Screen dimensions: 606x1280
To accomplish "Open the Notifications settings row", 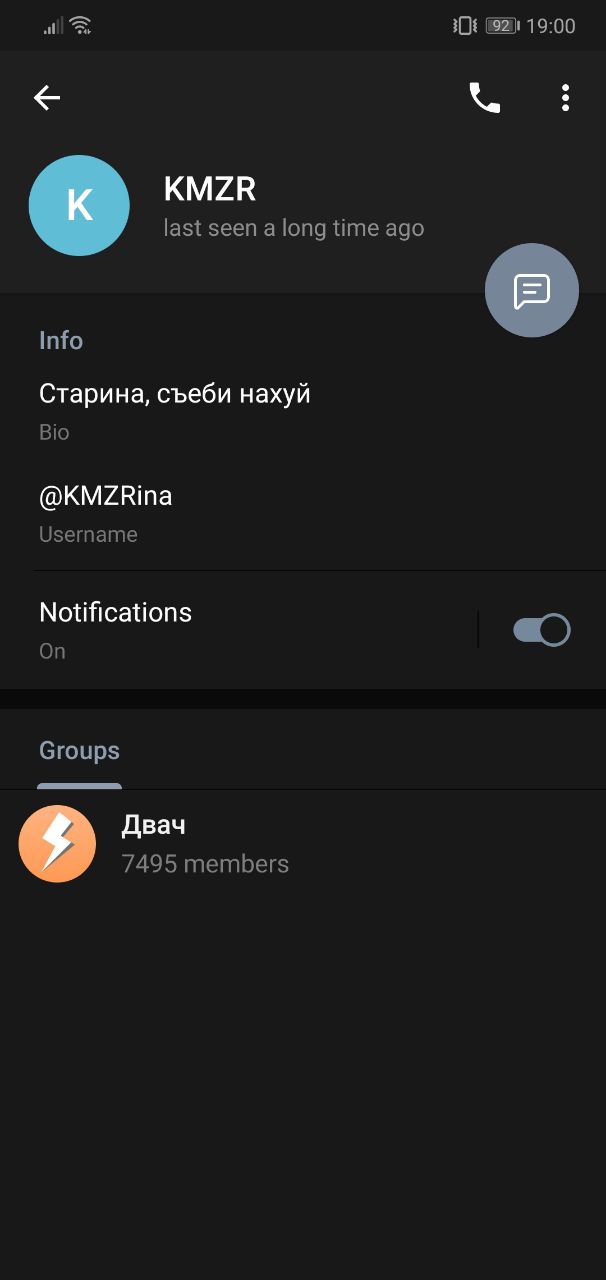I will tap(238, 630).
